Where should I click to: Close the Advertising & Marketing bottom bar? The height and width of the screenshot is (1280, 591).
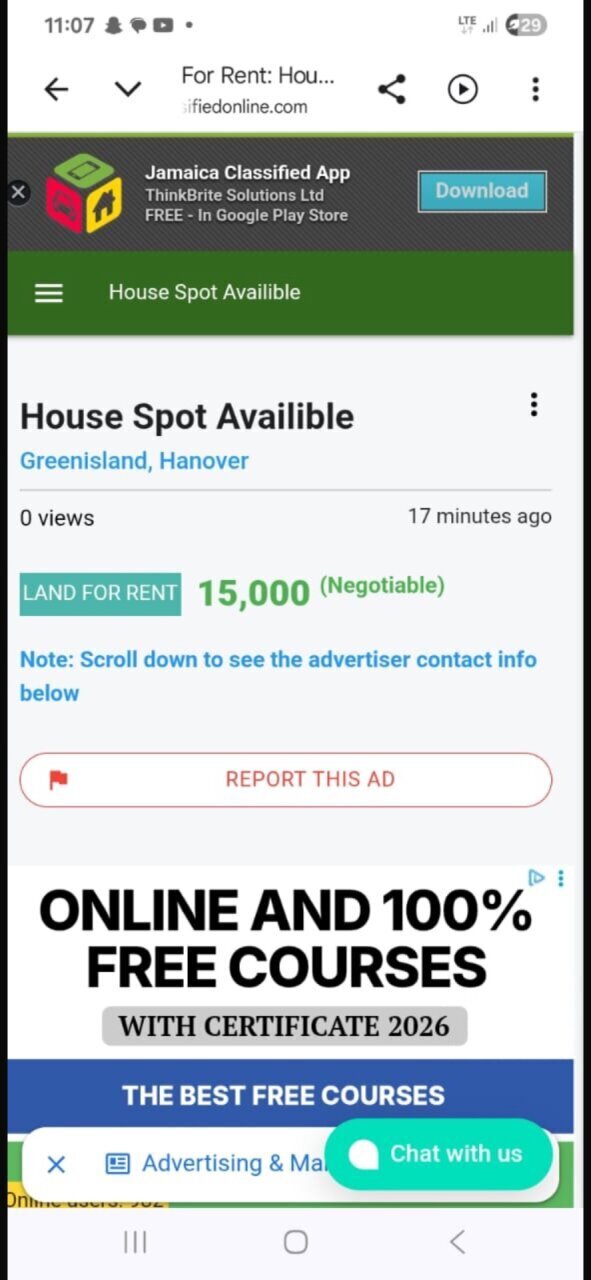[x=56, y=1164]
